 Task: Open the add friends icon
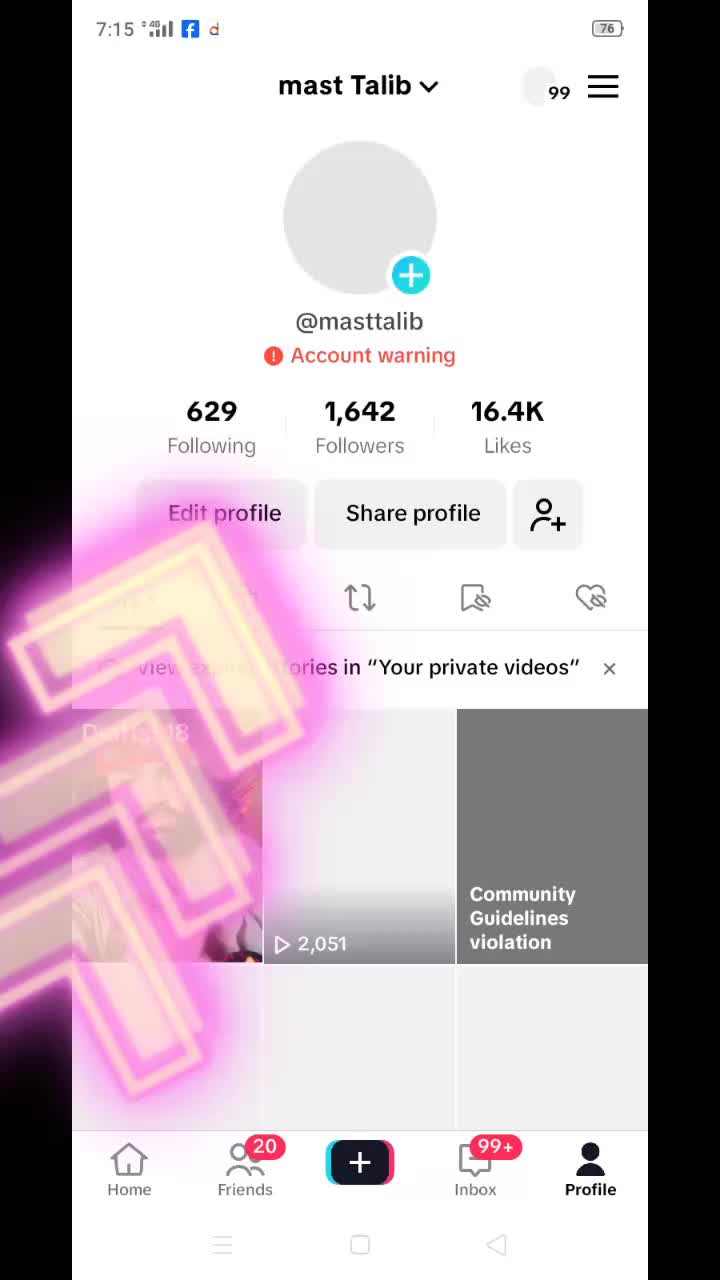click(x=547, y=514)
